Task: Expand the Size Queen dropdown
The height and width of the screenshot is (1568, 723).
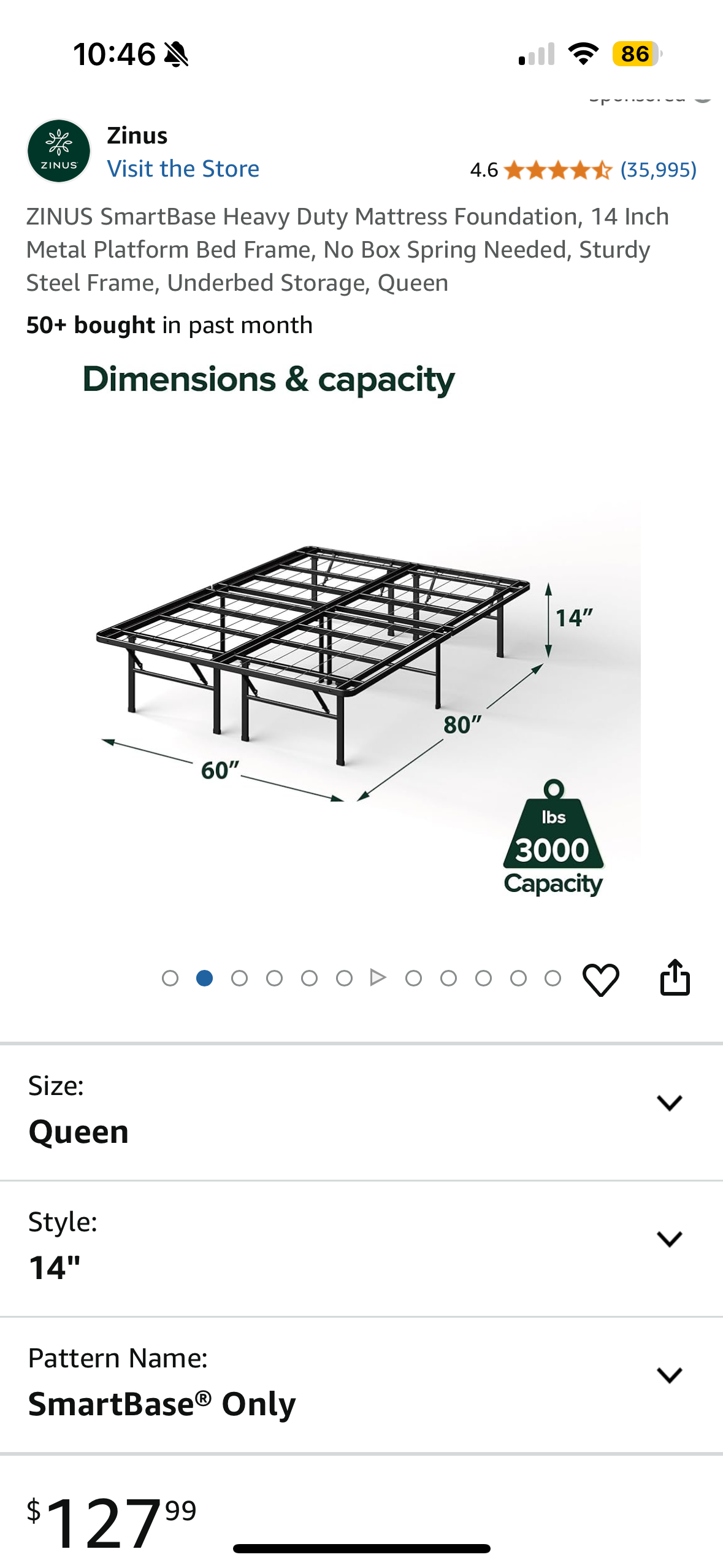Action: [668, 1103]
